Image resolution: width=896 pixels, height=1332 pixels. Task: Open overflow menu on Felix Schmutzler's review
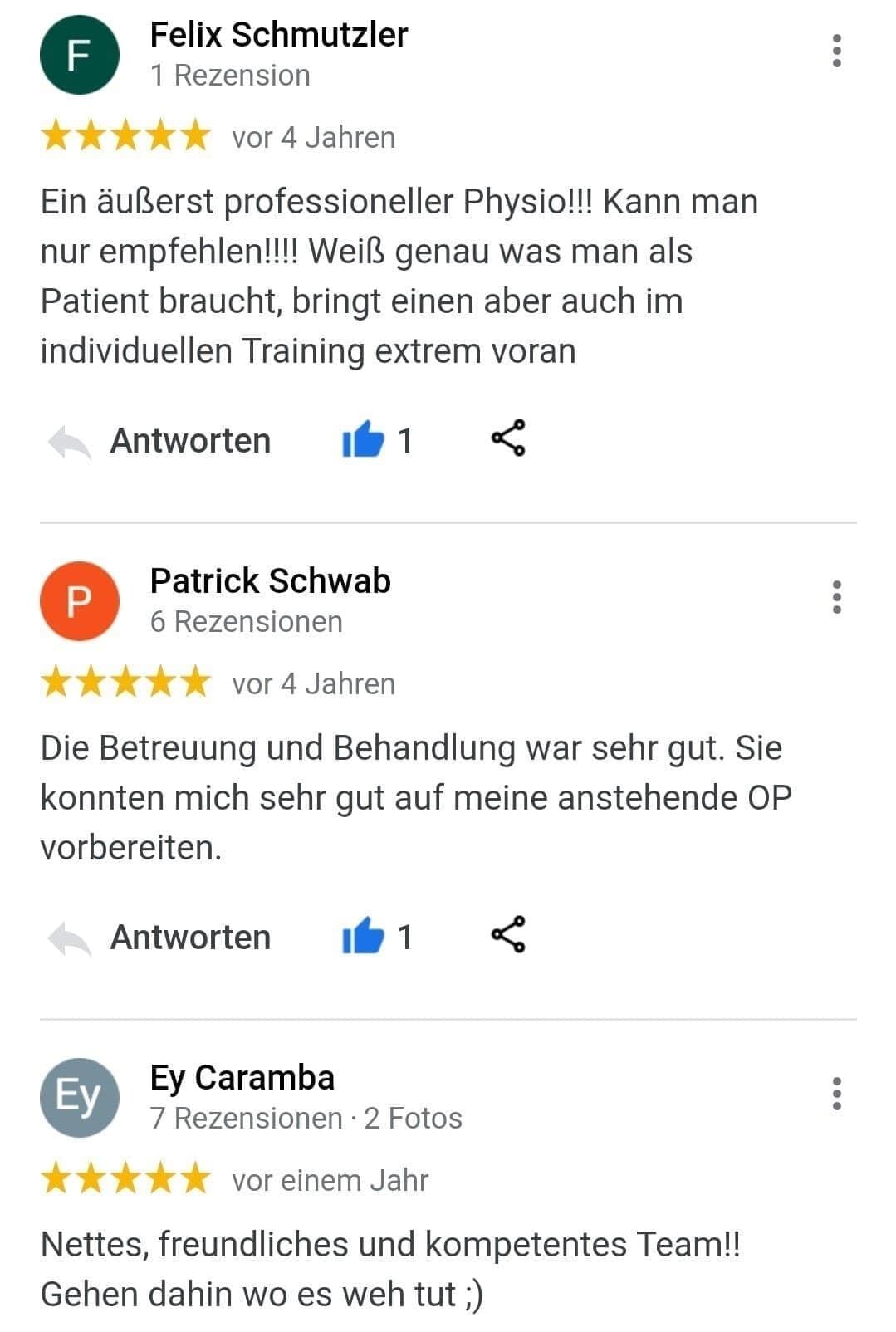(x=836, y=51)
